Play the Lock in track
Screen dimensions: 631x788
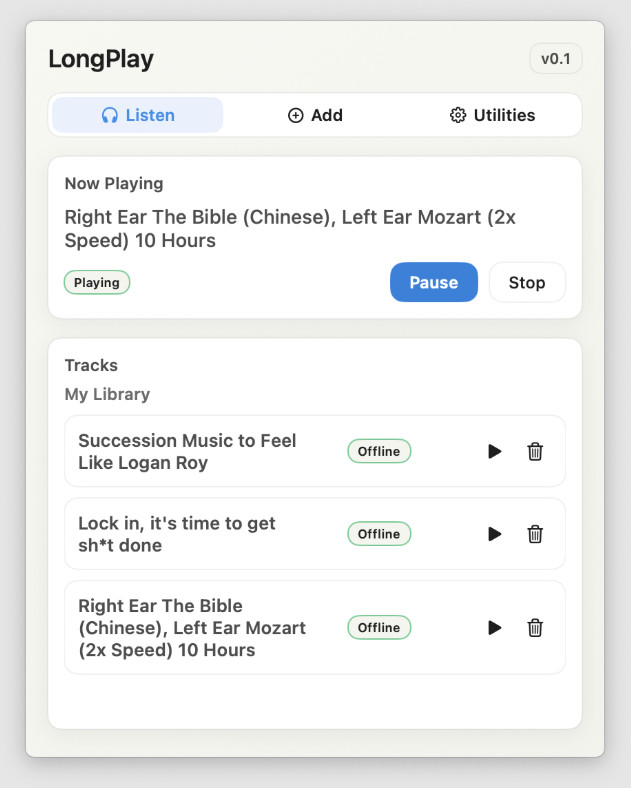(494, 534)
